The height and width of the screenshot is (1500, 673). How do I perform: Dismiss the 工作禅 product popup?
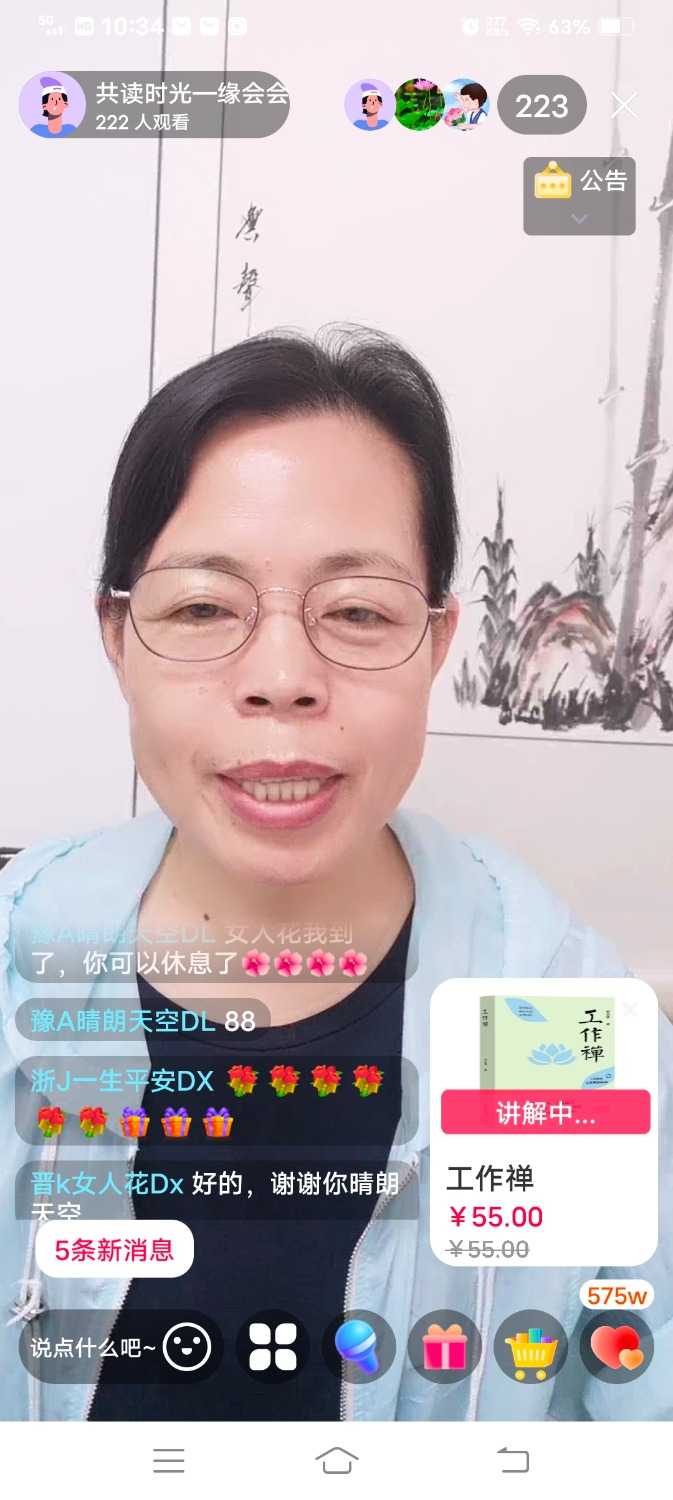pyautogui.click(x=630, y=1009)
